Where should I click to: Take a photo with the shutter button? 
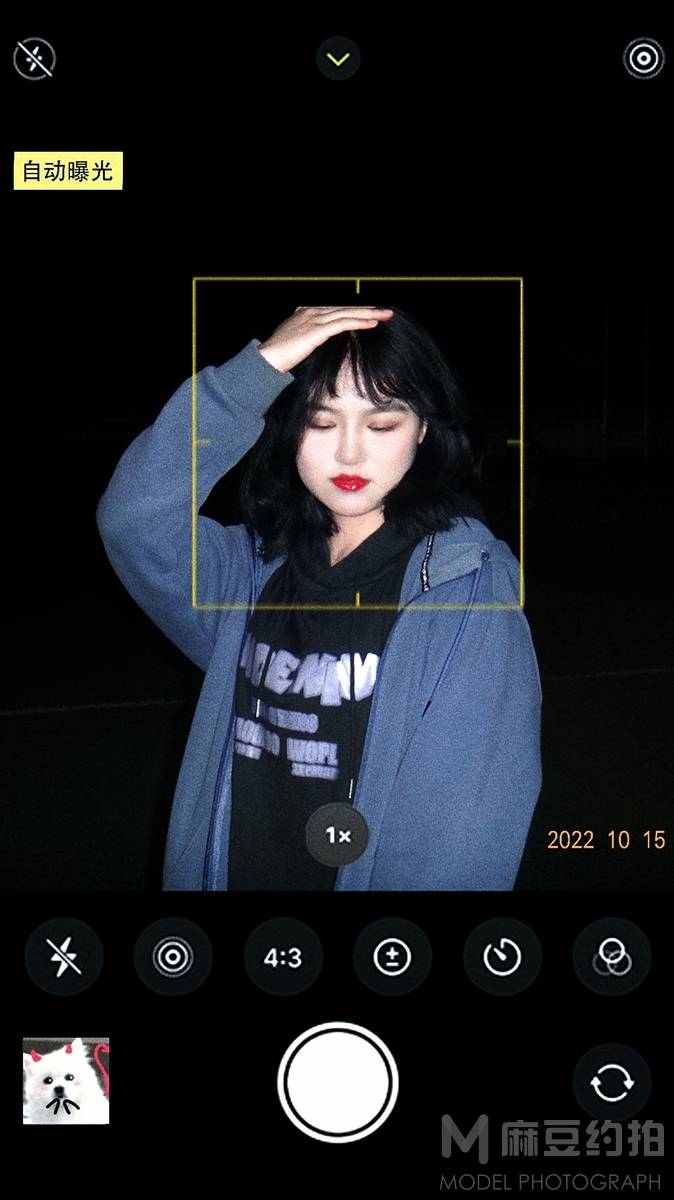click(x=338, y=1082)
